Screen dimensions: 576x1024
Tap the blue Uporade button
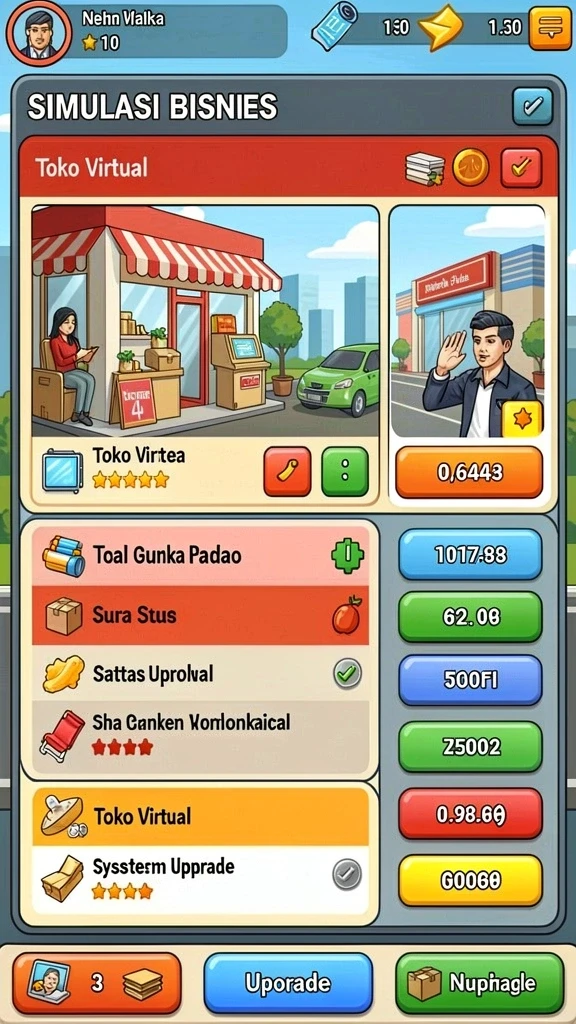tap(288, 983)
